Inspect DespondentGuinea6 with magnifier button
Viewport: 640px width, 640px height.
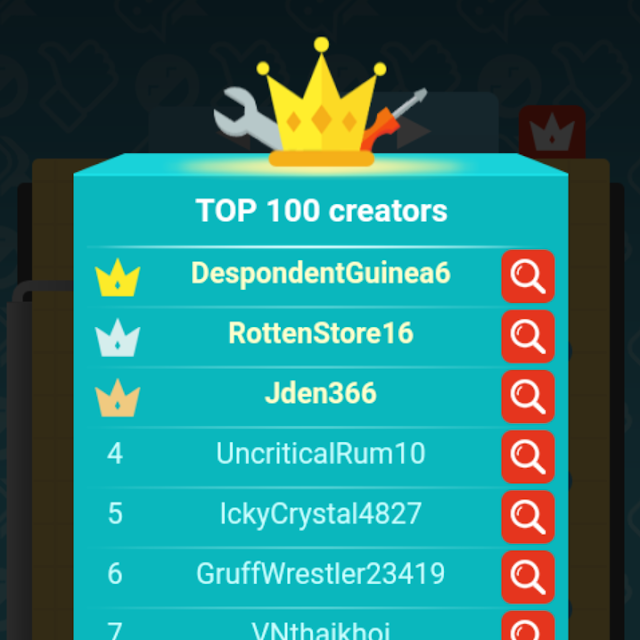point(527,276)
